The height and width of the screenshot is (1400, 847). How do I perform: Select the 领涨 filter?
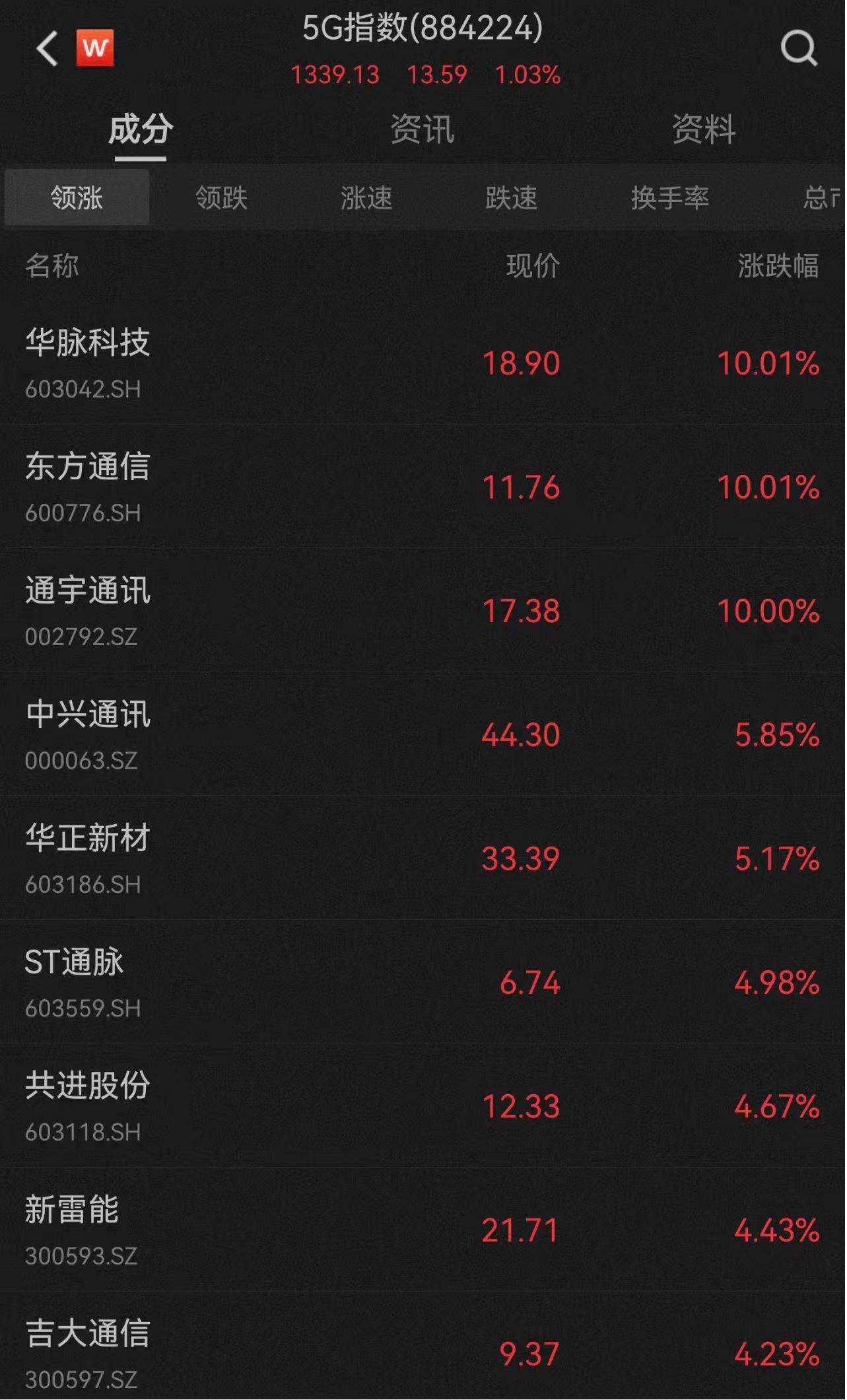click(77, 197)
